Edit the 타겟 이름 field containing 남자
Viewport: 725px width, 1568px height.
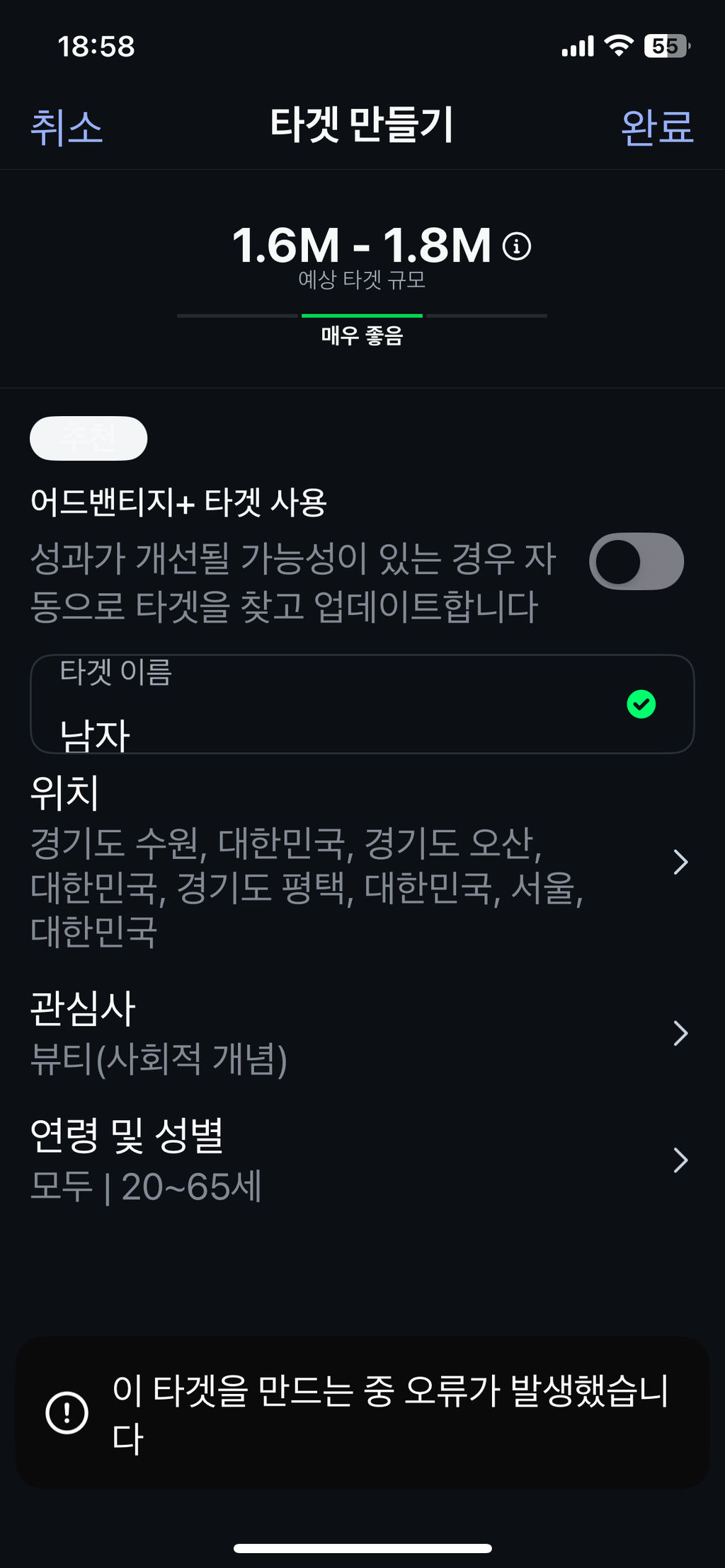click(x=362, y=704)
